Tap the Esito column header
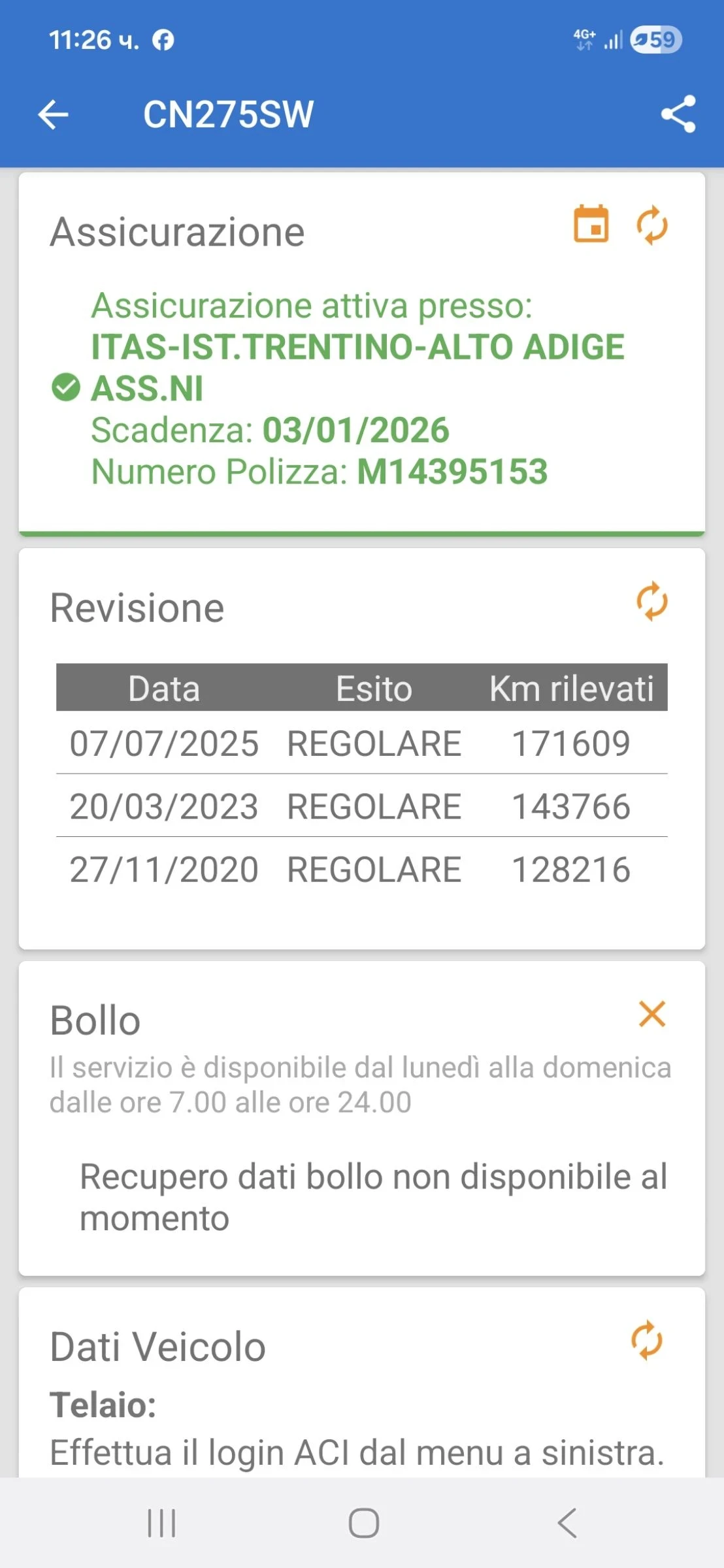 374,687
